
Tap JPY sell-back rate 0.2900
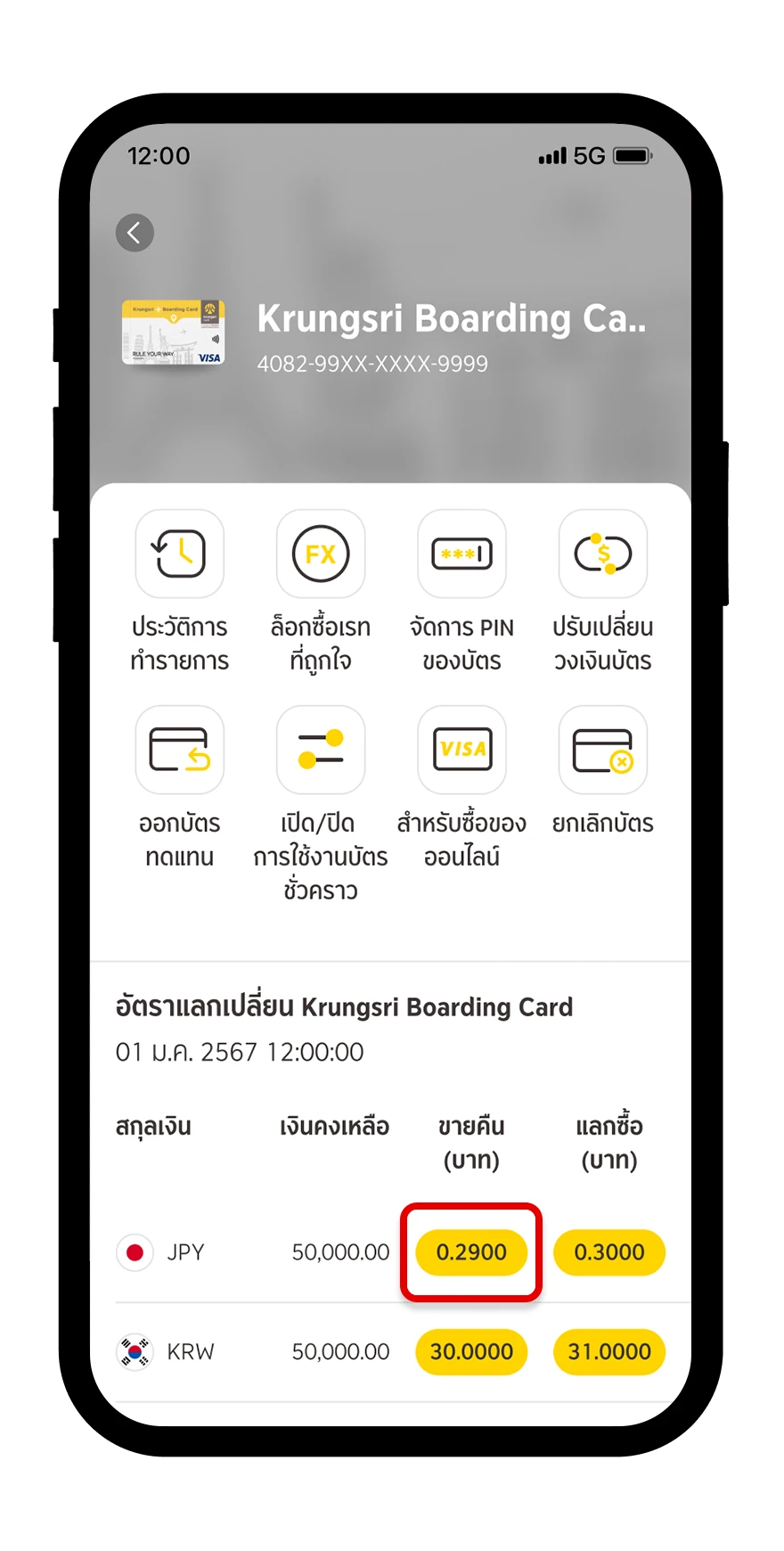(471, 1252)
